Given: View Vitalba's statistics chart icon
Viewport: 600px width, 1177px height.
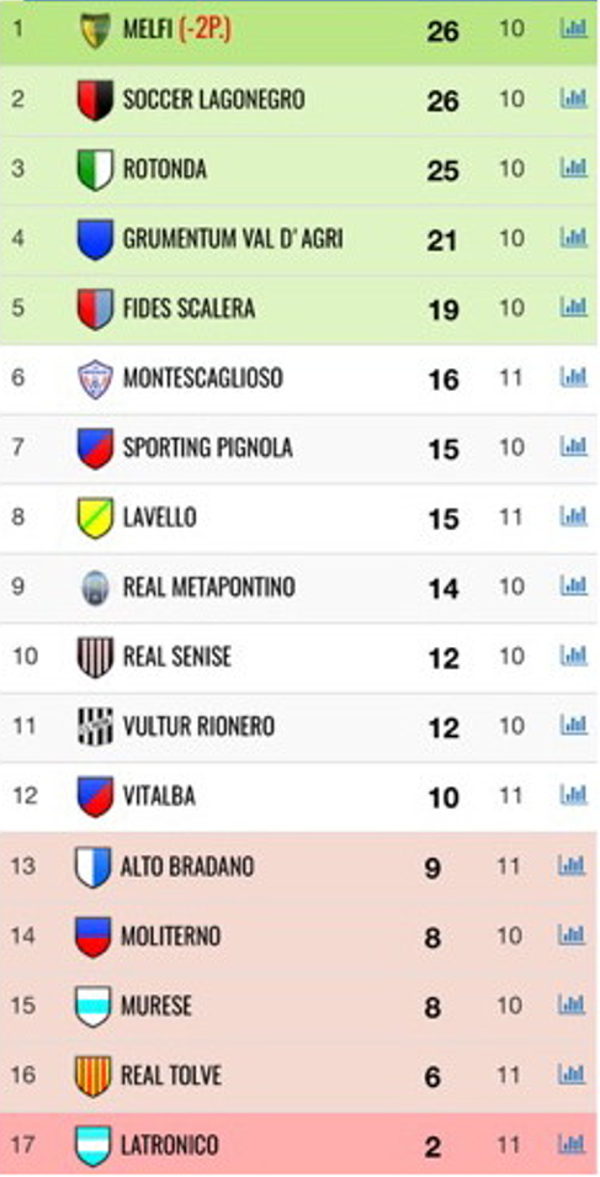Looking at the screenshot, I should [x=573, y=794].
